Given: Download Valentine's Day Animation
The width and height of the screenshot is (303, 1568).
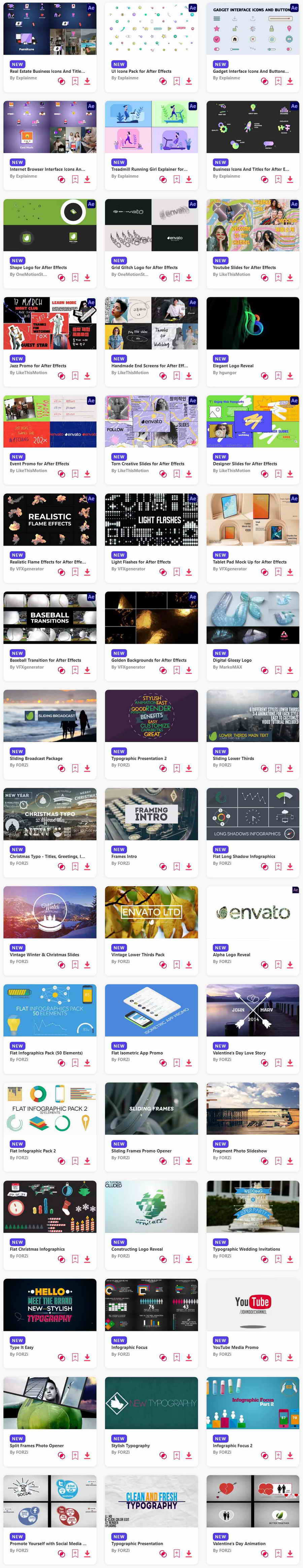Looking at the screenshot, I should pyautogui.click(x=290, y=1554).
